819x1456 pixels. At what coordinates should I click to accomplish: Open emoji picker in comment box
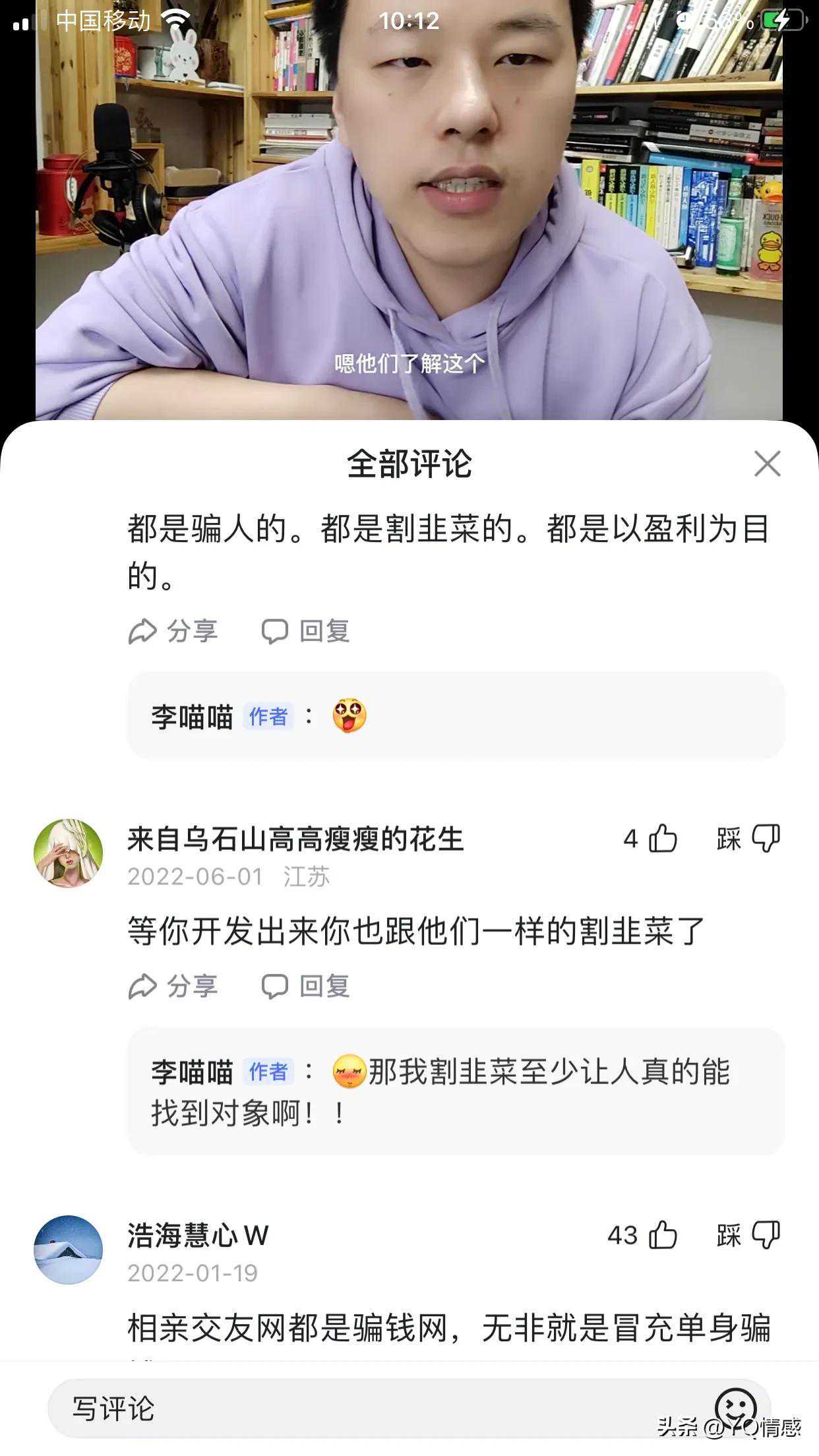click(736, 1406)
